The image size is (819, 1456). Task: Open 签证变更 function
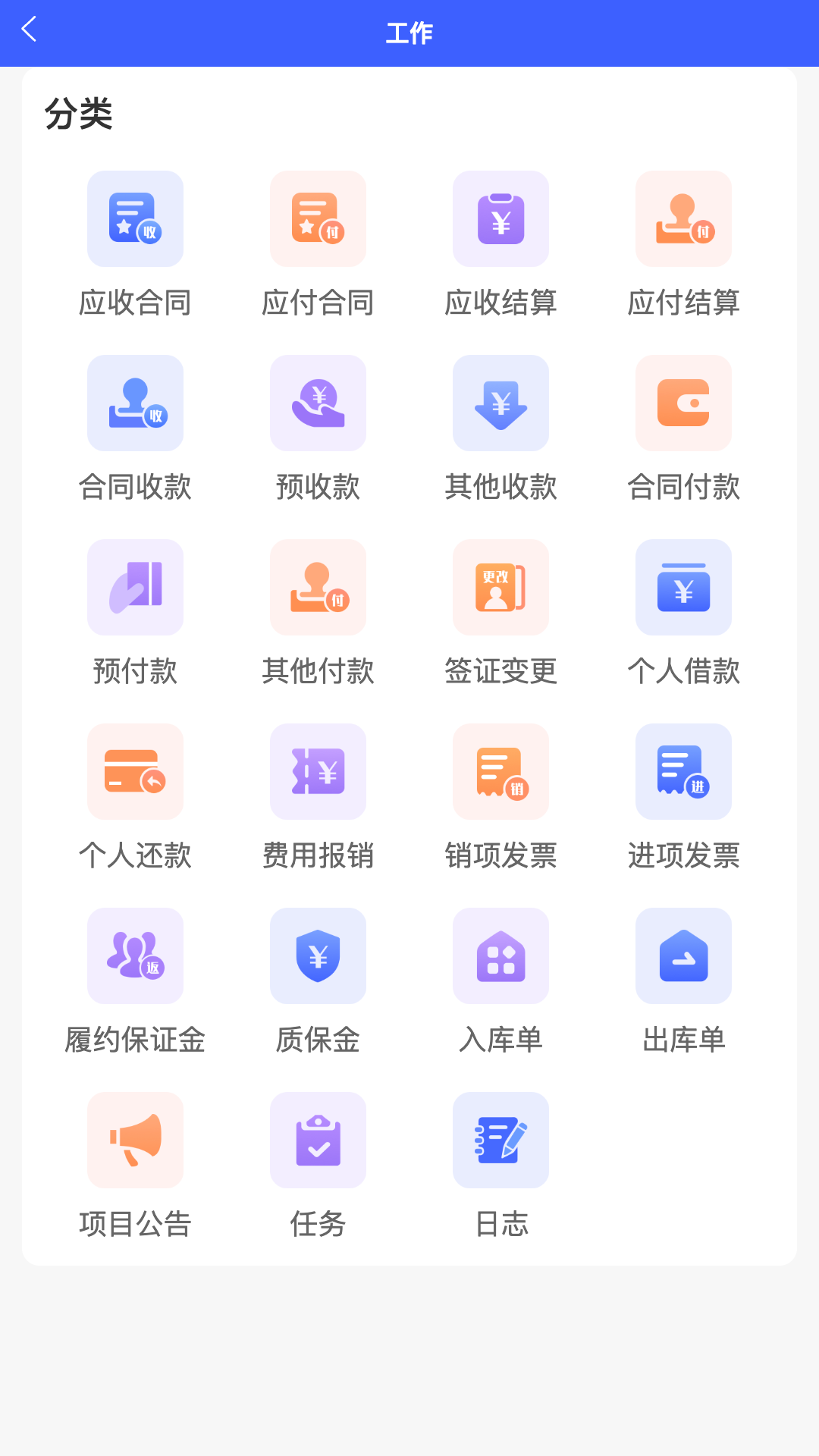500,588
